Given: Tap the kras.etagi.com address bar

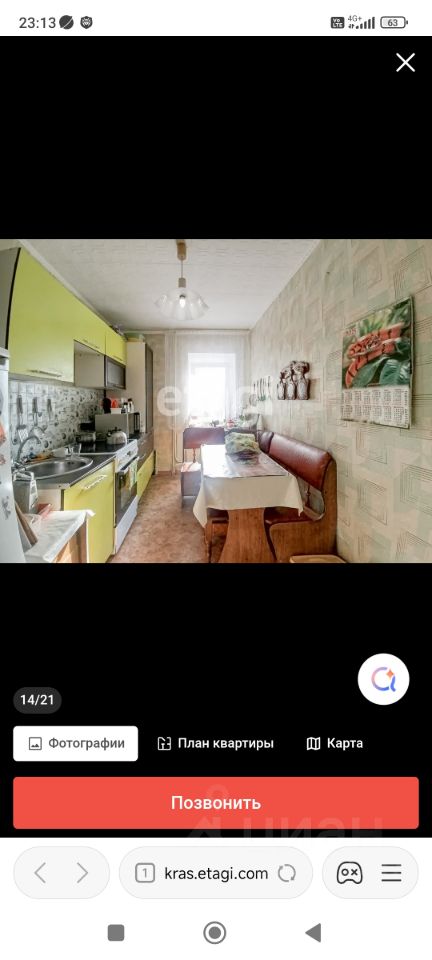Looking at the screenshot, I should point(216,873).
